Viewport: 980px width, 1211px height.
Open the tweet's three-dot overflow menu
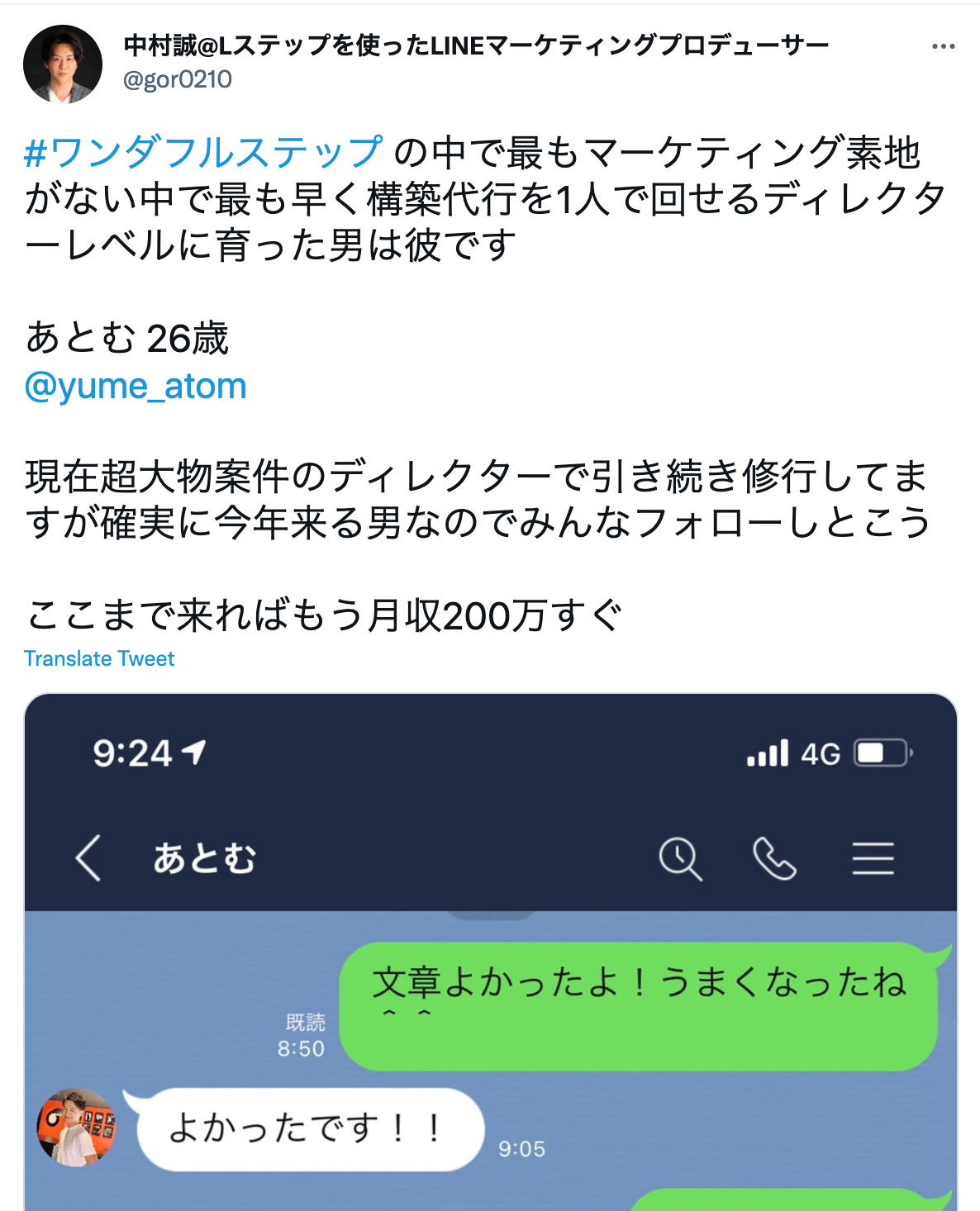pos(943,47)
